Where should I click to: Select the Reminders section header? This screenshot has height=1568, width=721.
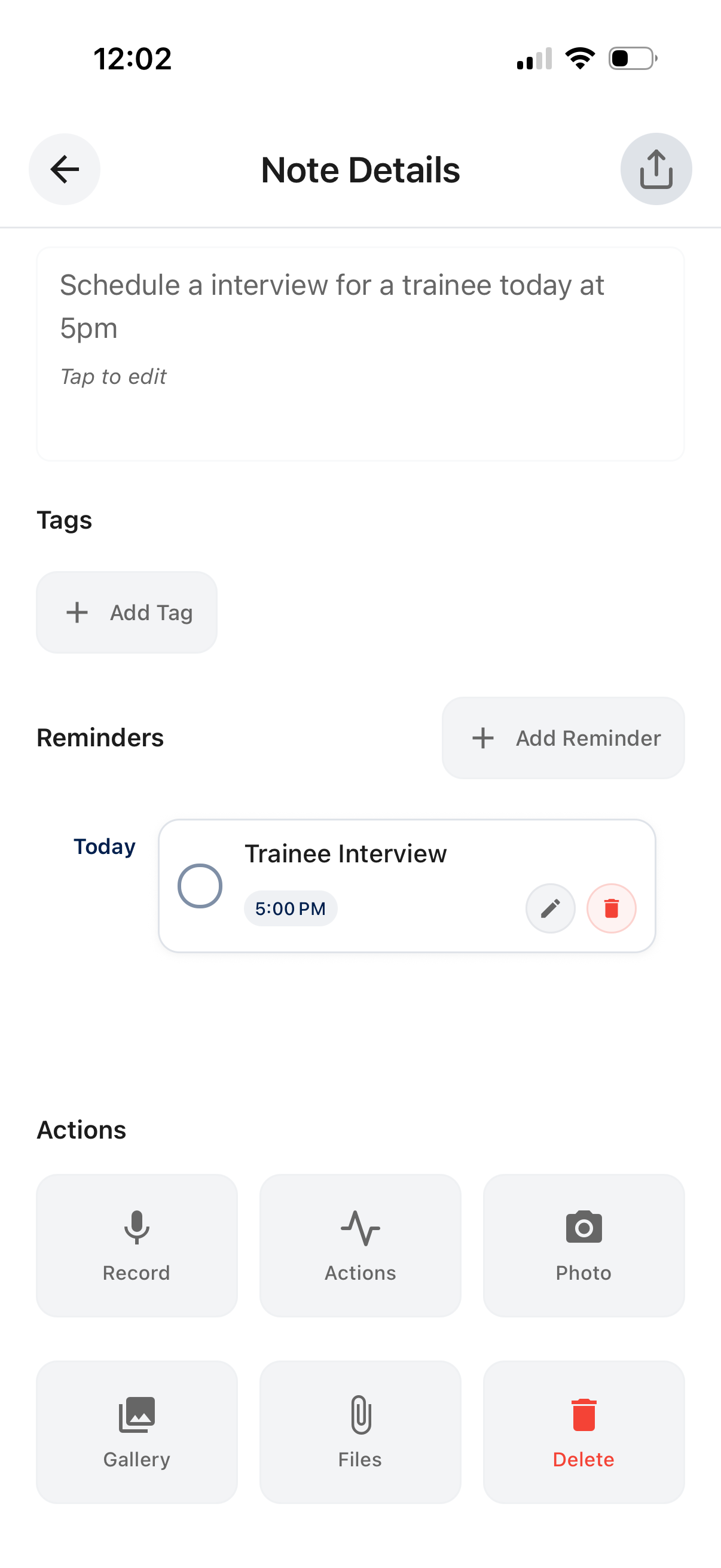point(100,737)
